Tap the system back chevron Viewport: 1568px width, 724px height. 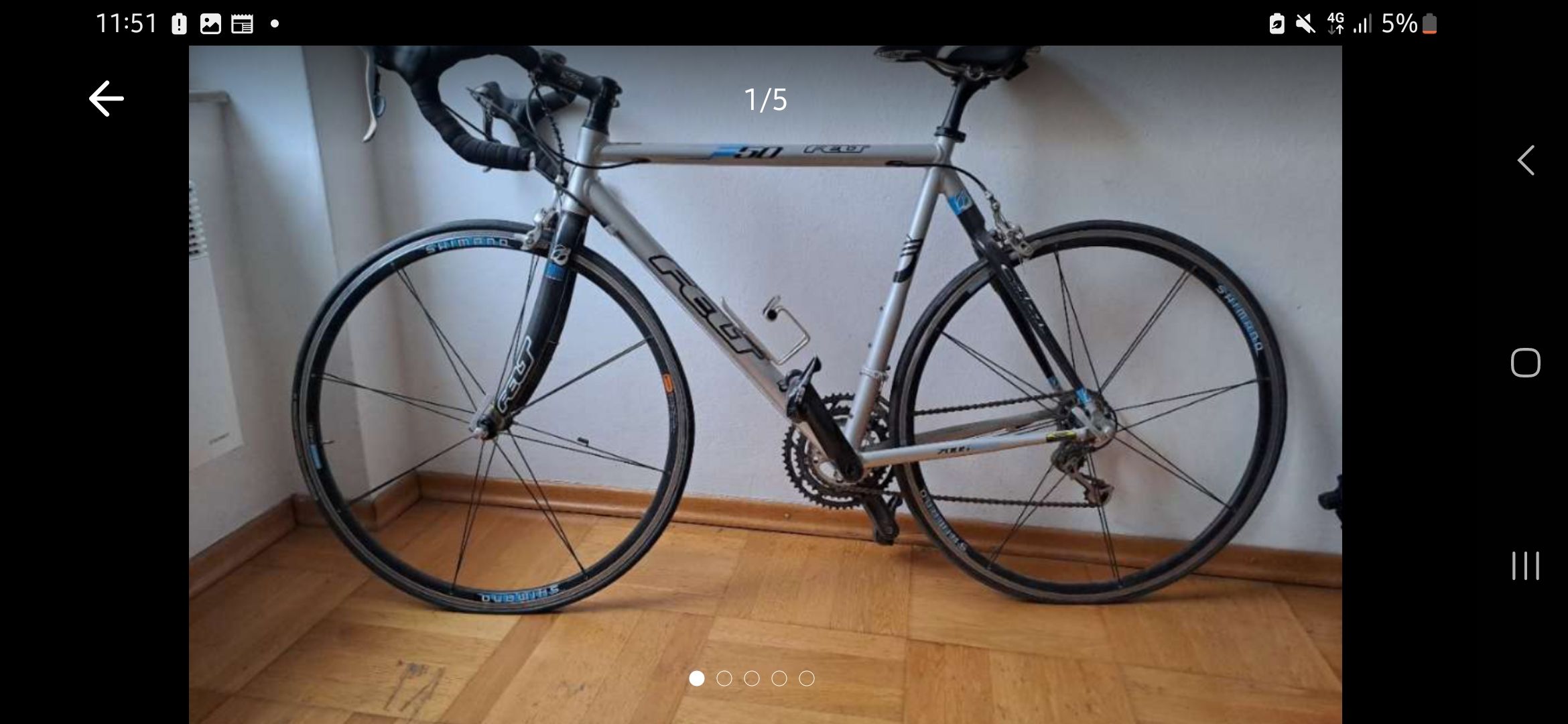(1526, 161)
